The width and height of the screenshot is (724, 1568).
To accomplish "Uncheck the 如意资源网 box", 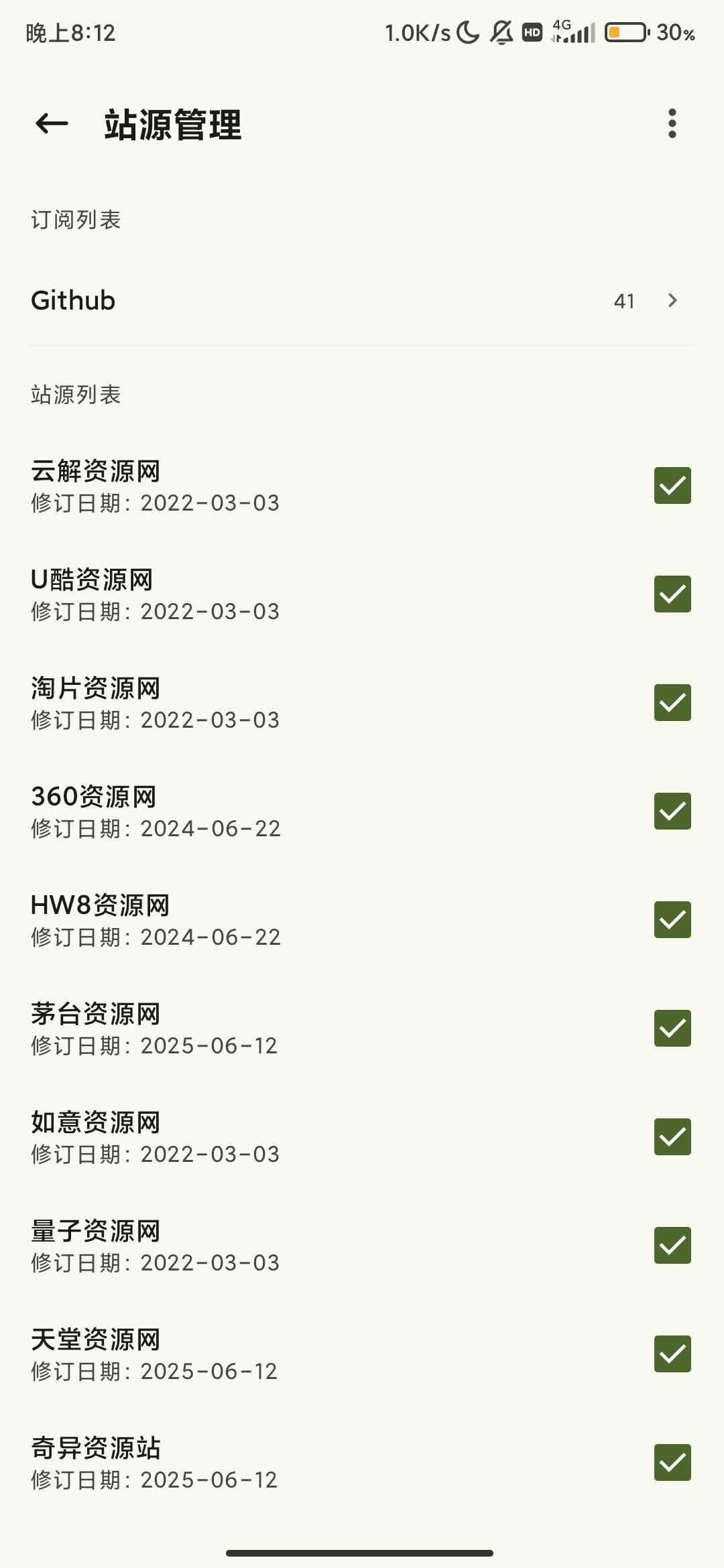I will coord(672,1137).
